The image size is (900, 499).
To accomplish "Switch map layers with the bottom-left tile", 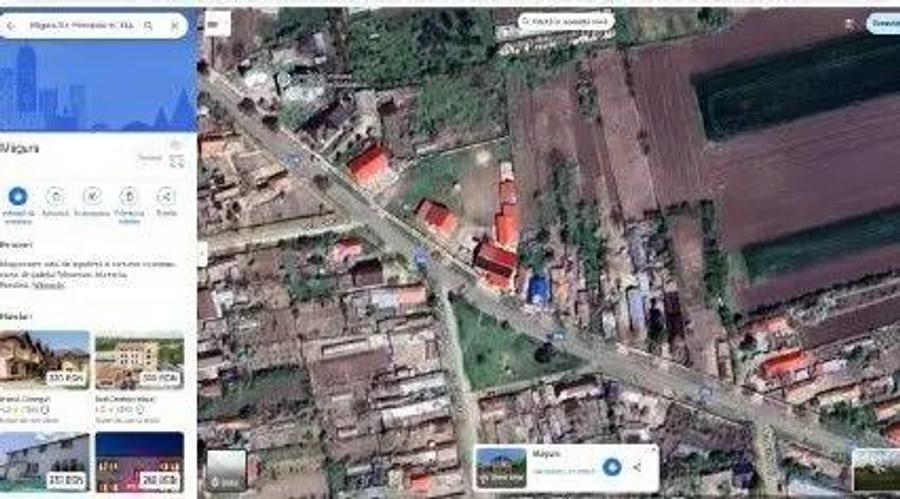I will [225, 469].
